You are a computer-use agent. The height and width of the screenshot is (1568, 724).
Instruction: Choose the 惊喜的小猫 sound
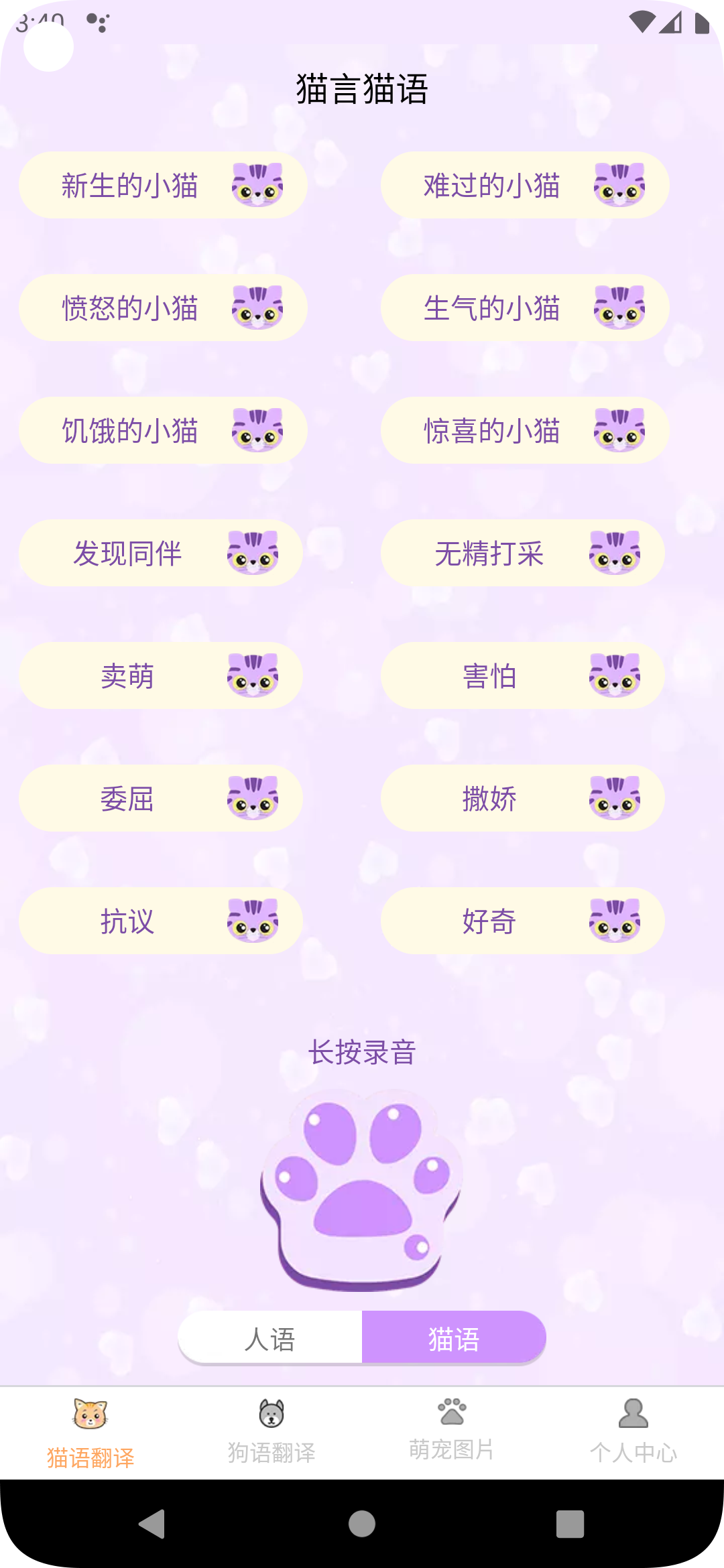(x=525, y=430)
